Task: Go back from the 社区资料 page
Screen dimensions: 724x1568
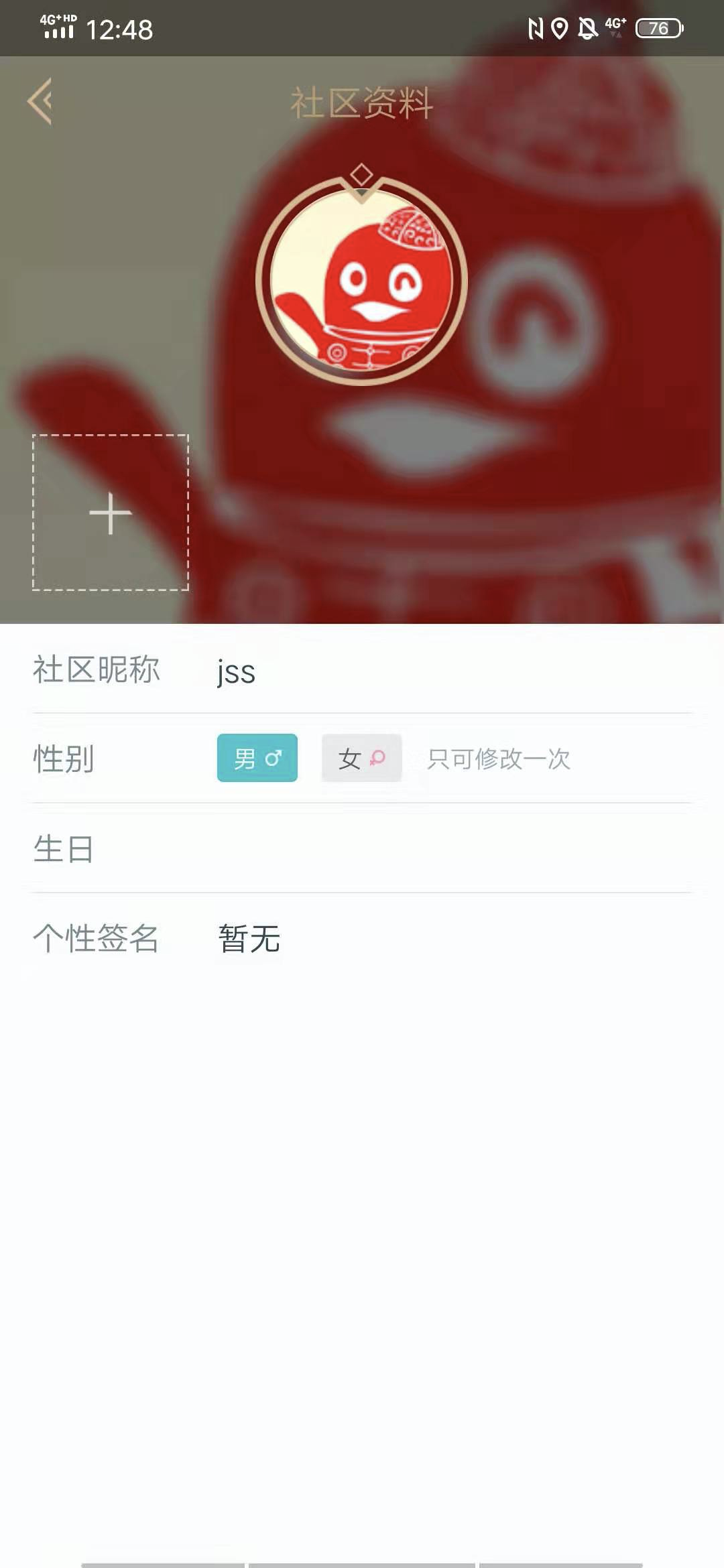Action: (x=40, y=102)
